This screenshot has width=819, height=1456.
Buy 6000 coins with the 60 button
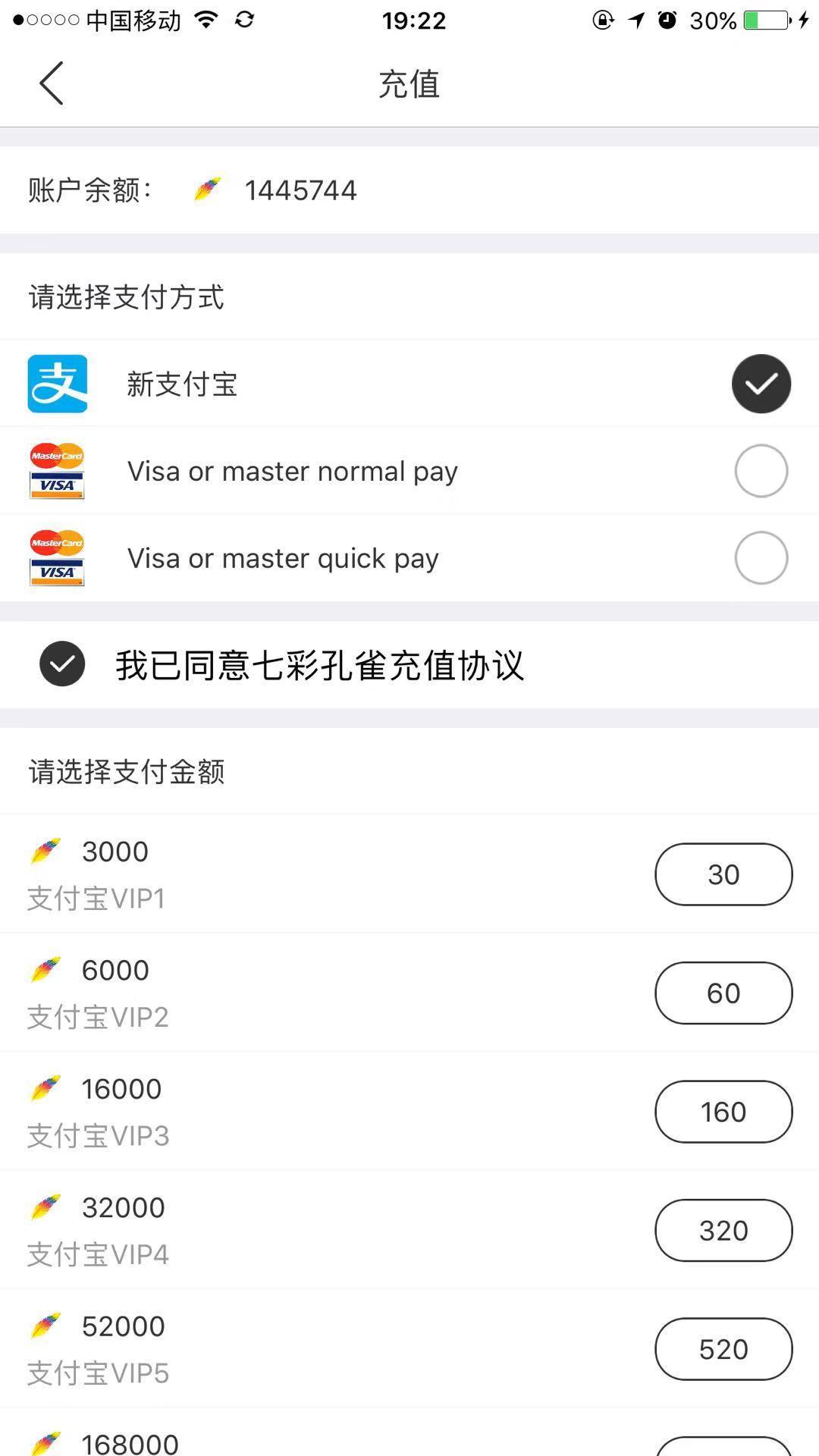(x=723, y=993)
